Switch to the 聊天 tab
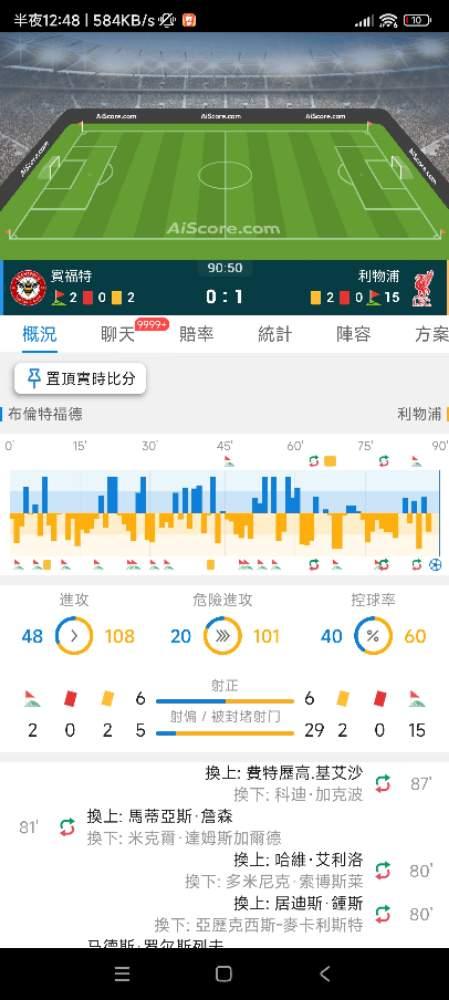The width and height of the screenshot is (449, 1000). tap(118, 334)
